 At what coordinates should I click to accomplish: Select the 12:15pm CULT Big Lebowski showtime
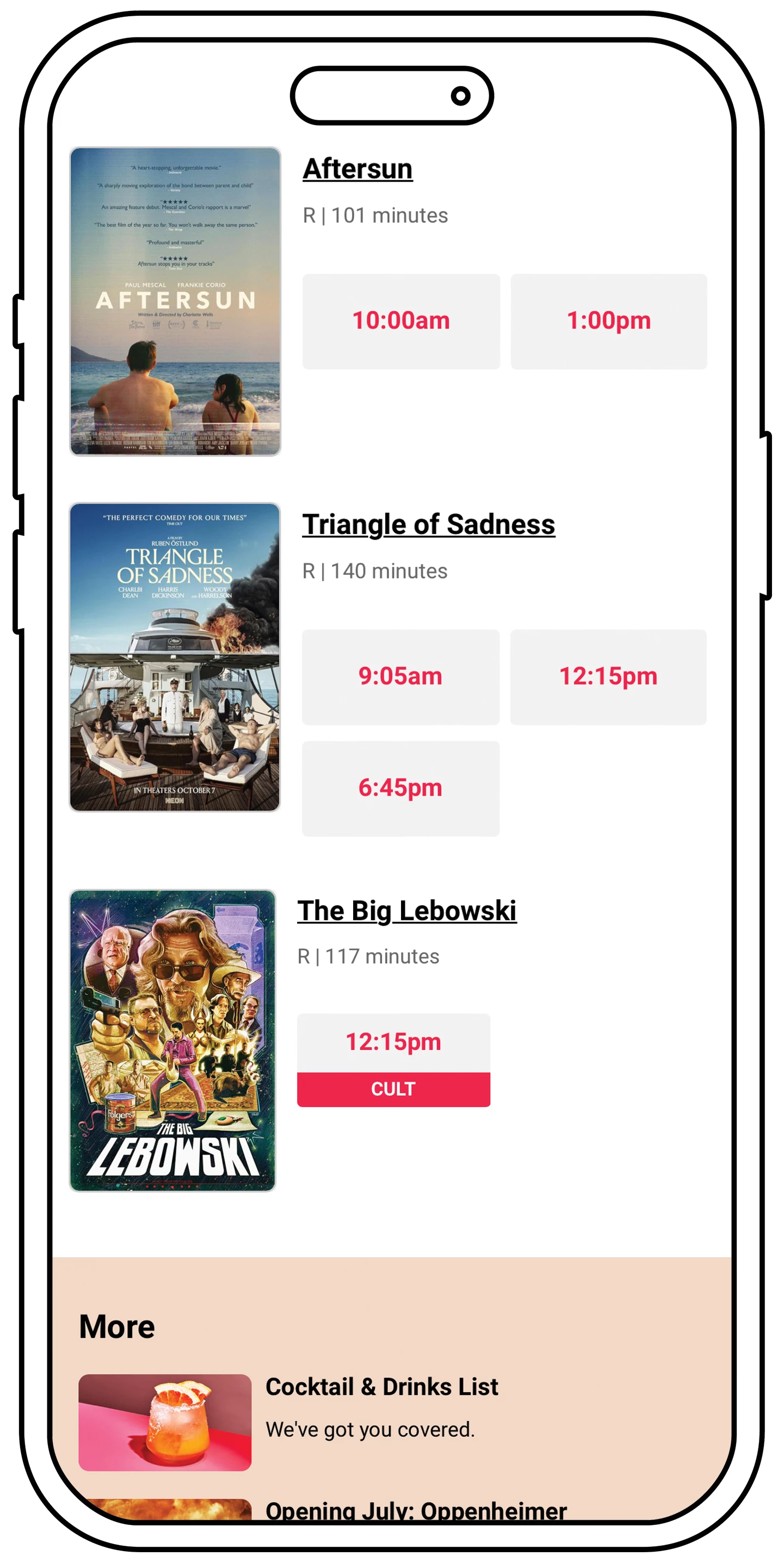click(393, 1059)
